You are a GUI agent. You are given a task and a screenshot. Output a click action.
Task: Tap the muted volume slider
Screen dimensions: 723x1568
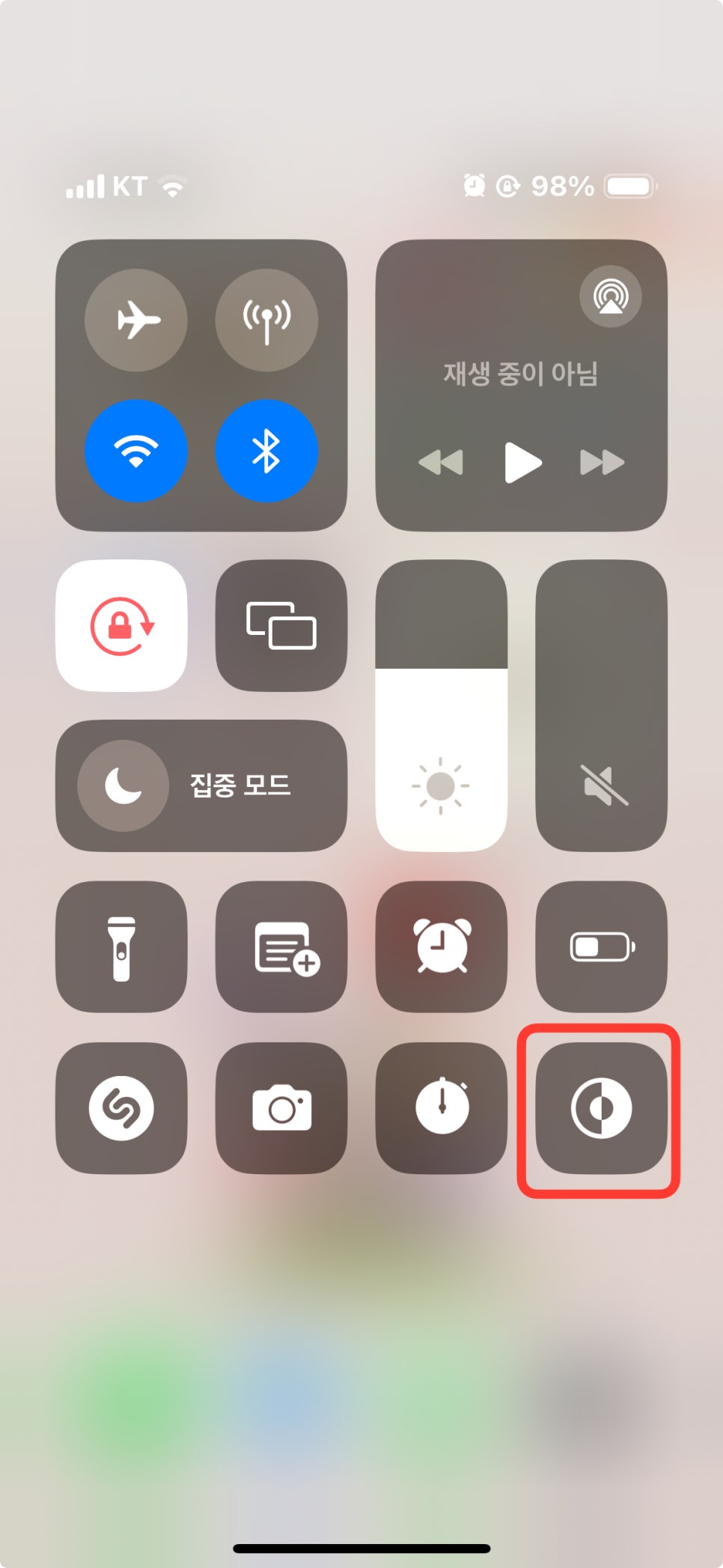pos(602,705)
